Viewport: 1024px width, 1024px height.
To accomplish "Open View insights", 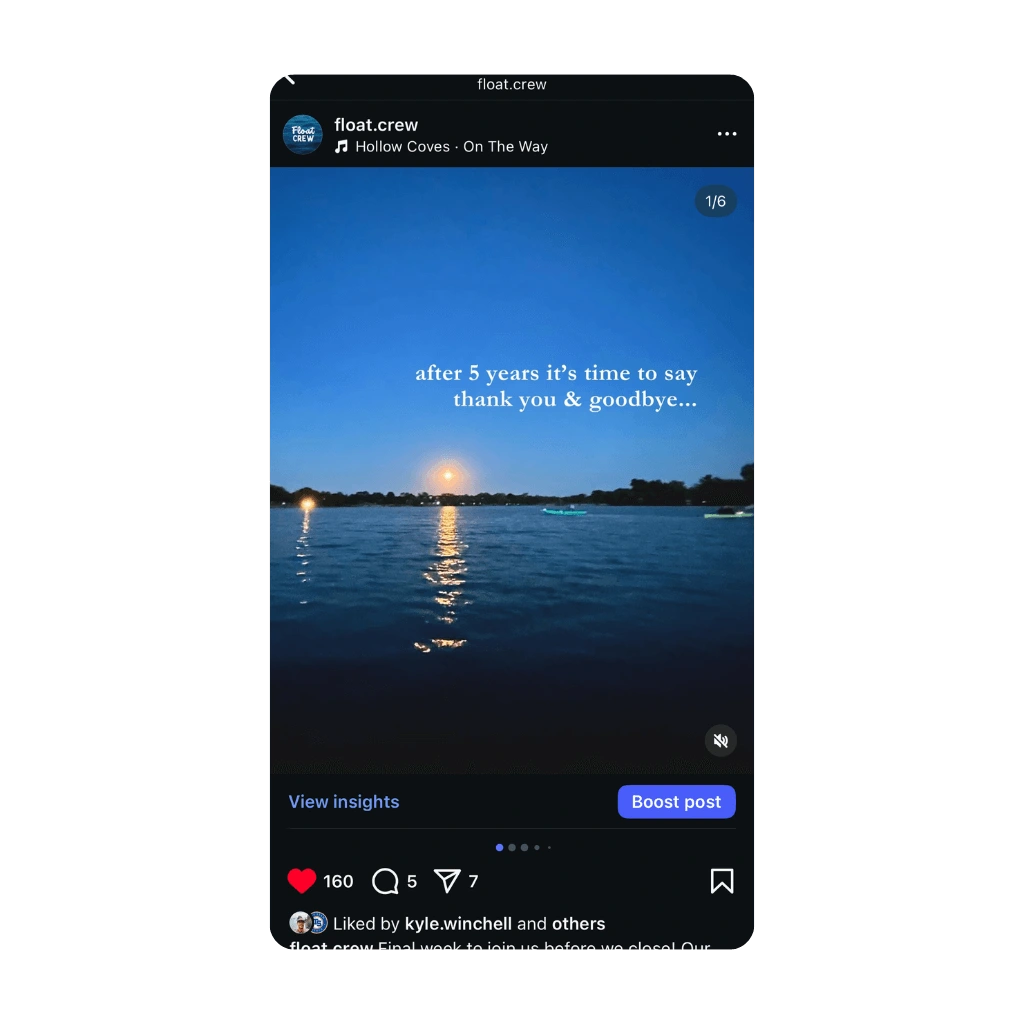I will click(x=343, y=802).
